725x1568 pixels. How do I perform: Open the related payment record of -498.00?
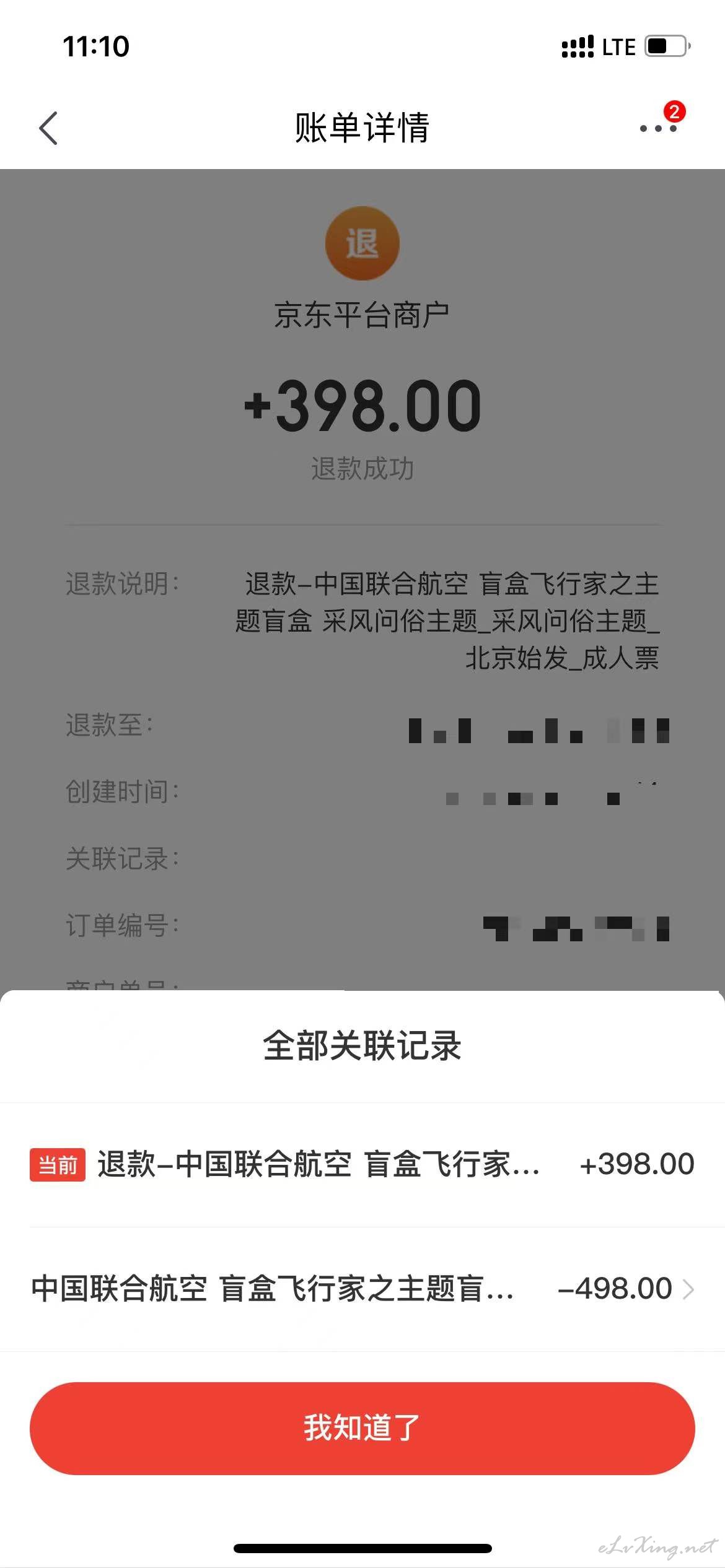pyautogui.click(x=362, y=1289)
